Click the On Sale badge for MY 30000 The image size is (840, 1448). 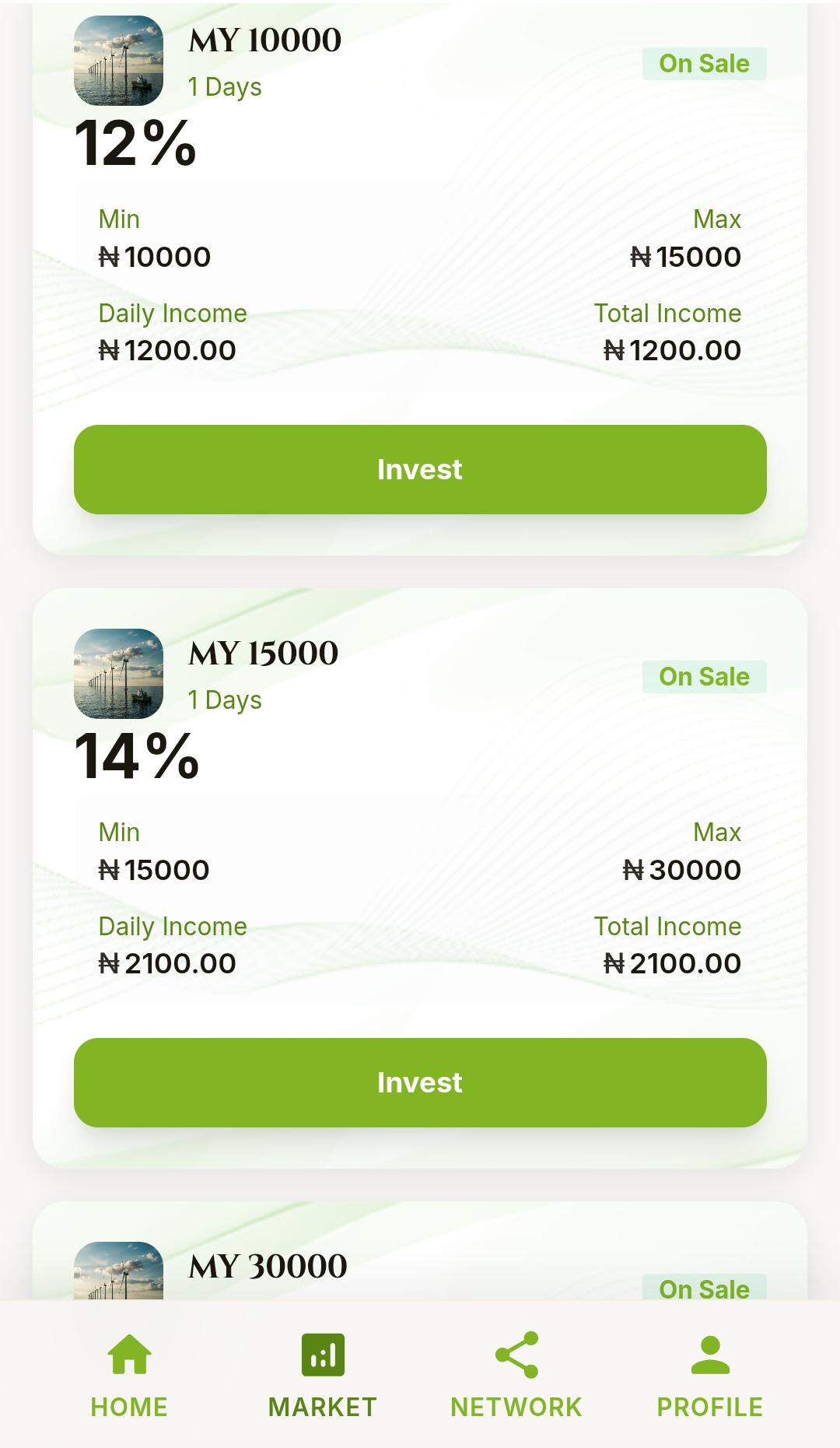703,1289
